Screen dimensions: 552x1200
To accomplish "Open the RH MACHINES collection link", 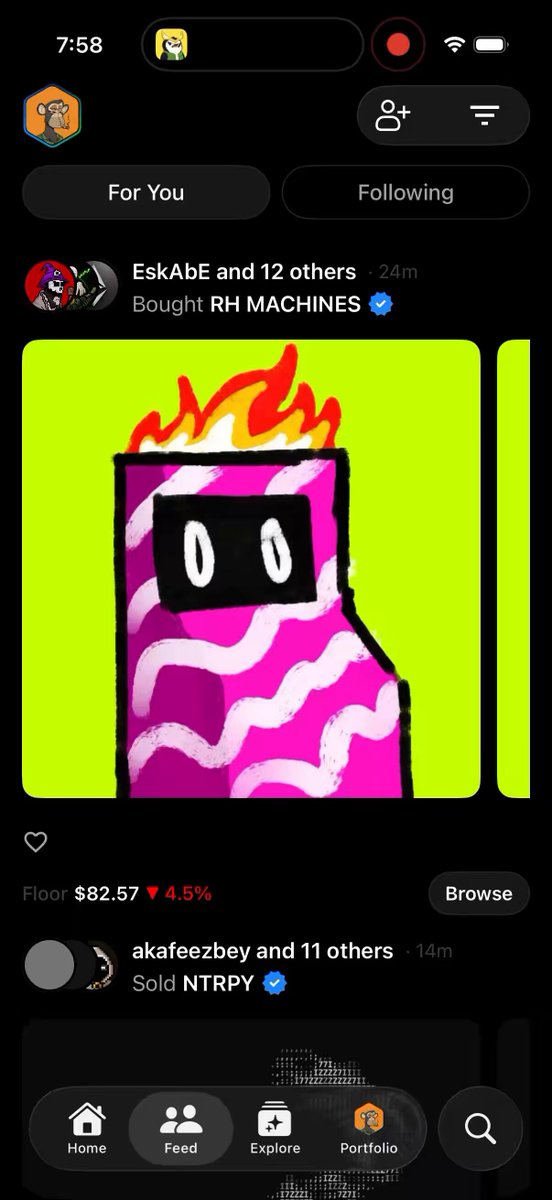I will (285, 304).
